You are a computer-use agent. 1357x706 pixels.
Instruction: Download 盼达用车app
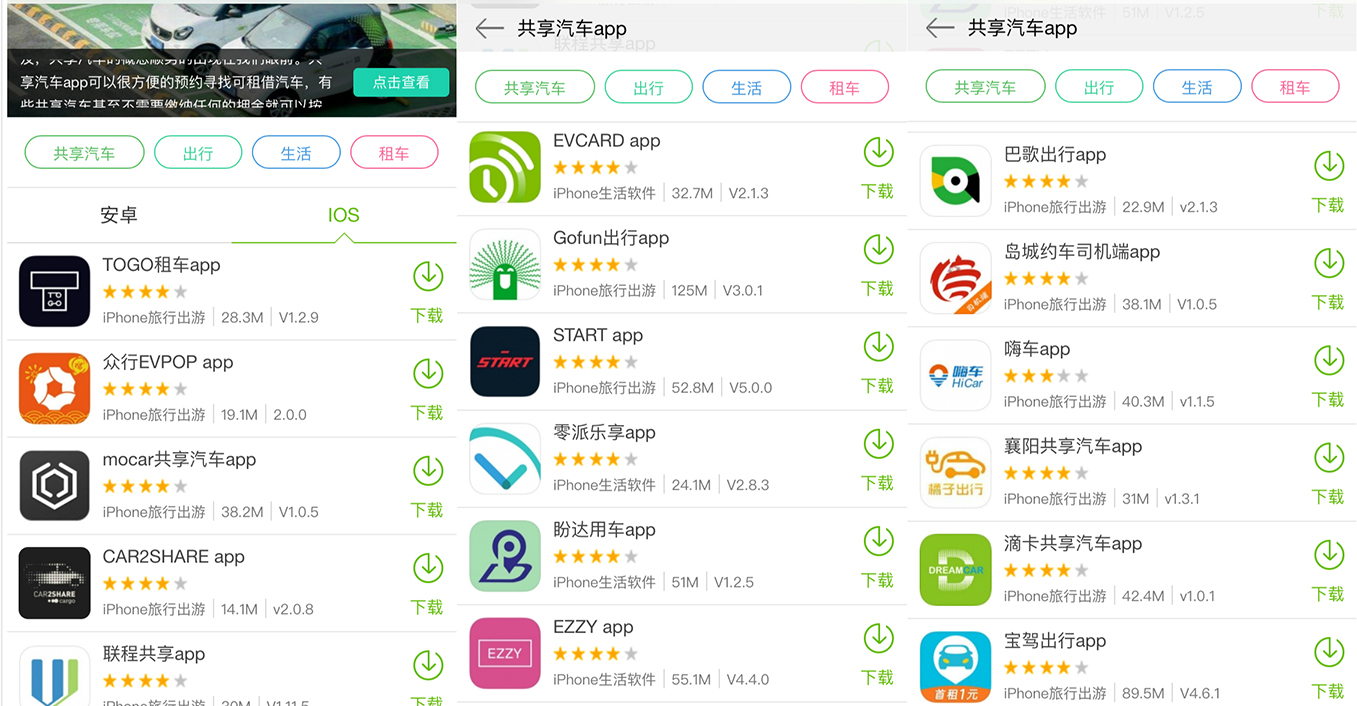(x=878, y=555)
